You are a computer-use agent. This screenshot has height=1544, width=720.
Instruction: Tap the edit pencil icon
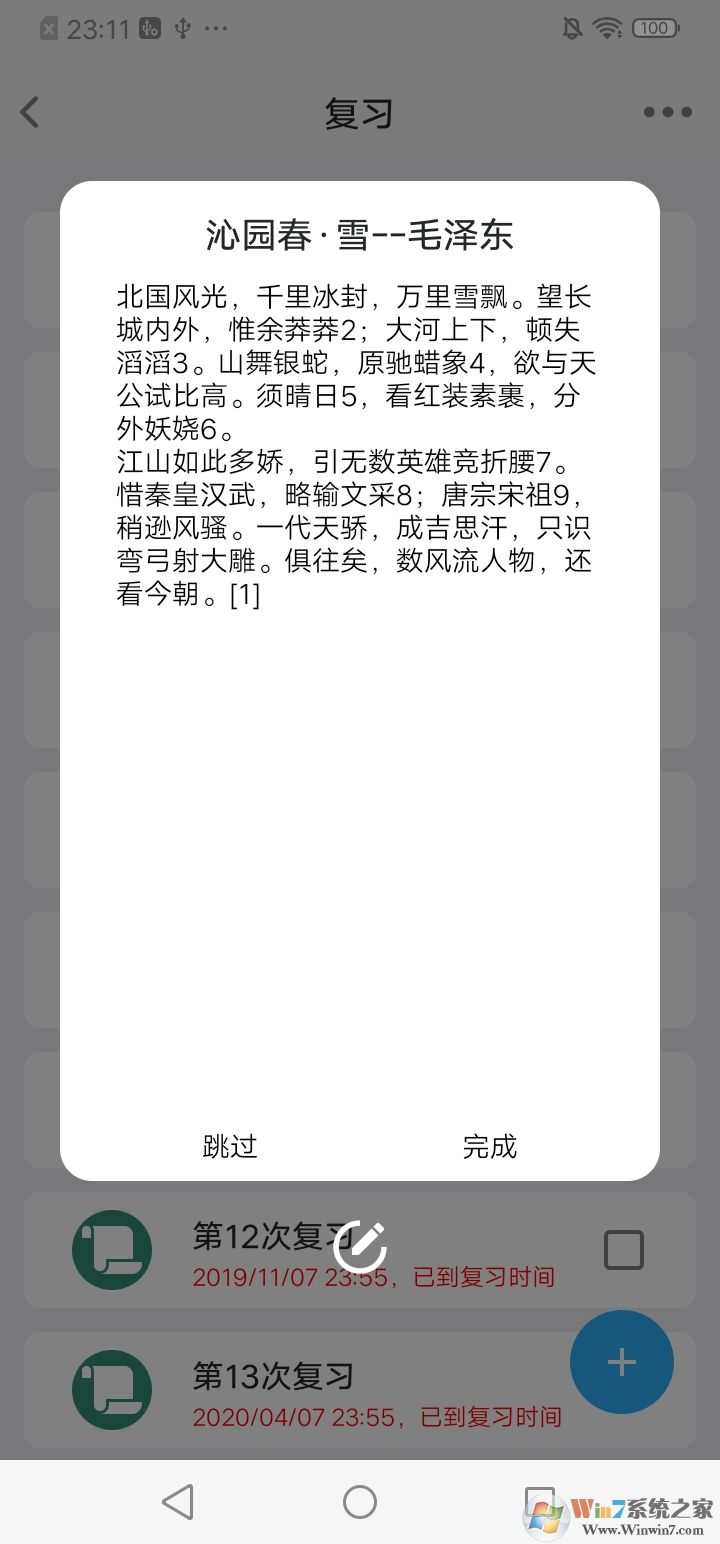tap(360, 1245)
